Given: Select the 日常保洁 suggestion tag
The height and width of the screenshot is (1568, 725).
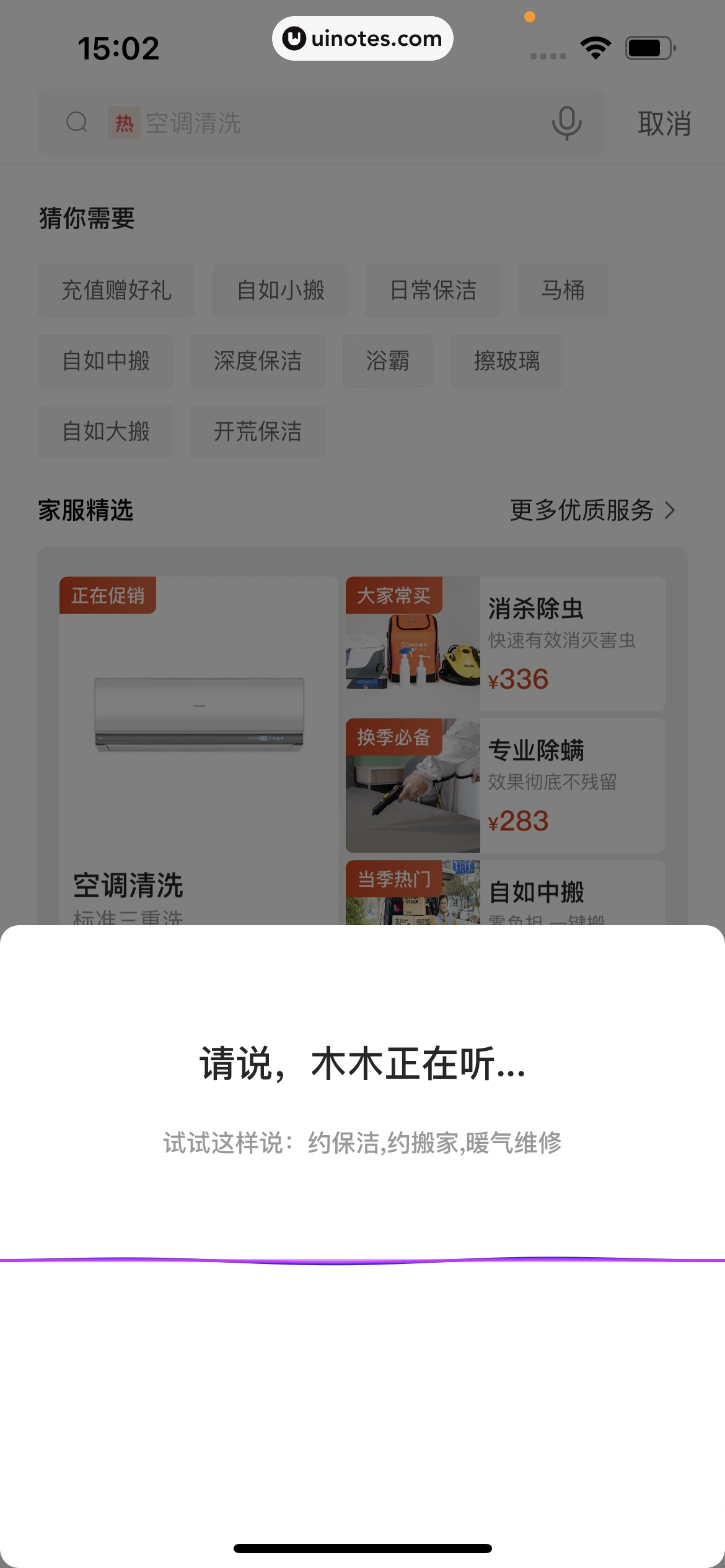Looking at the screenshot, I should click(433, 290).
